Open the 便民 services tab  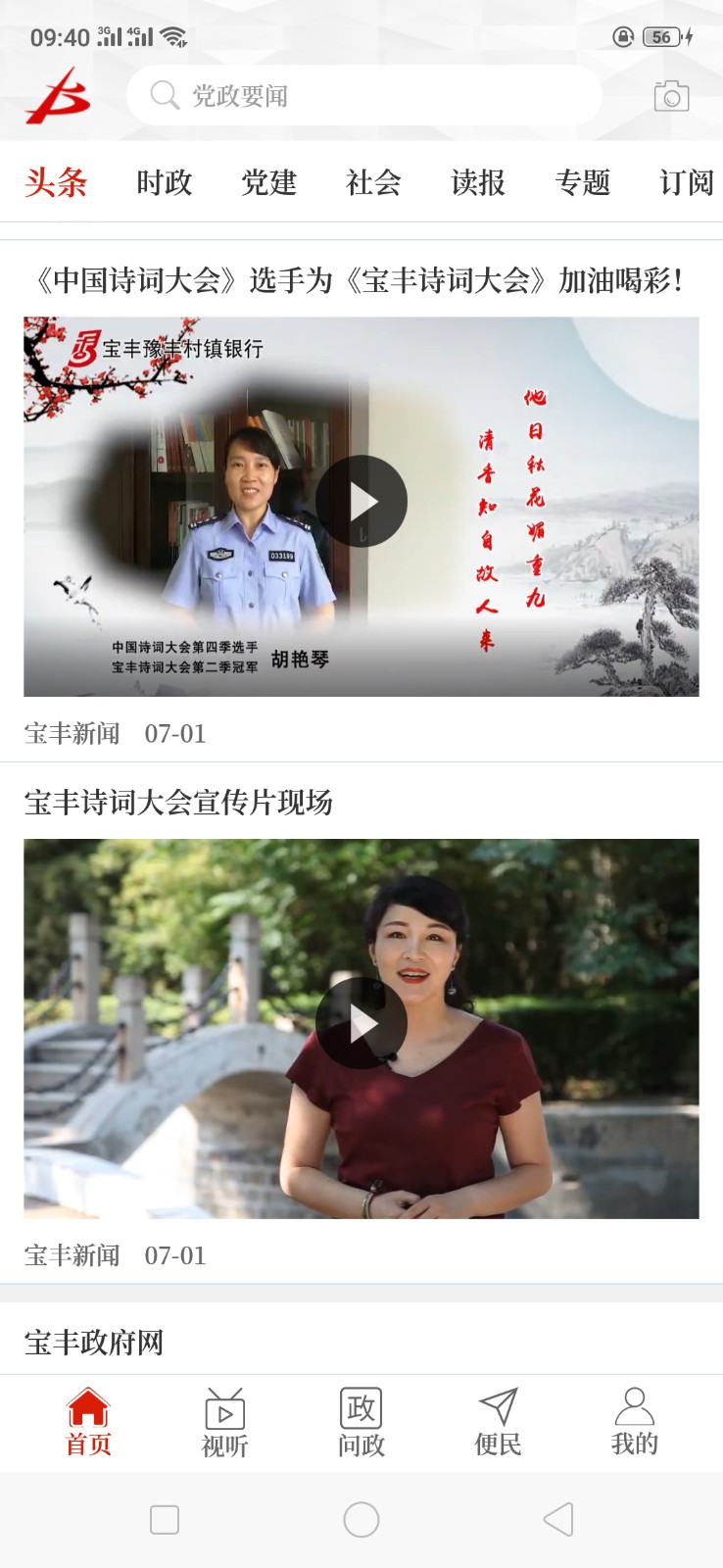(x=498, y=1422)
